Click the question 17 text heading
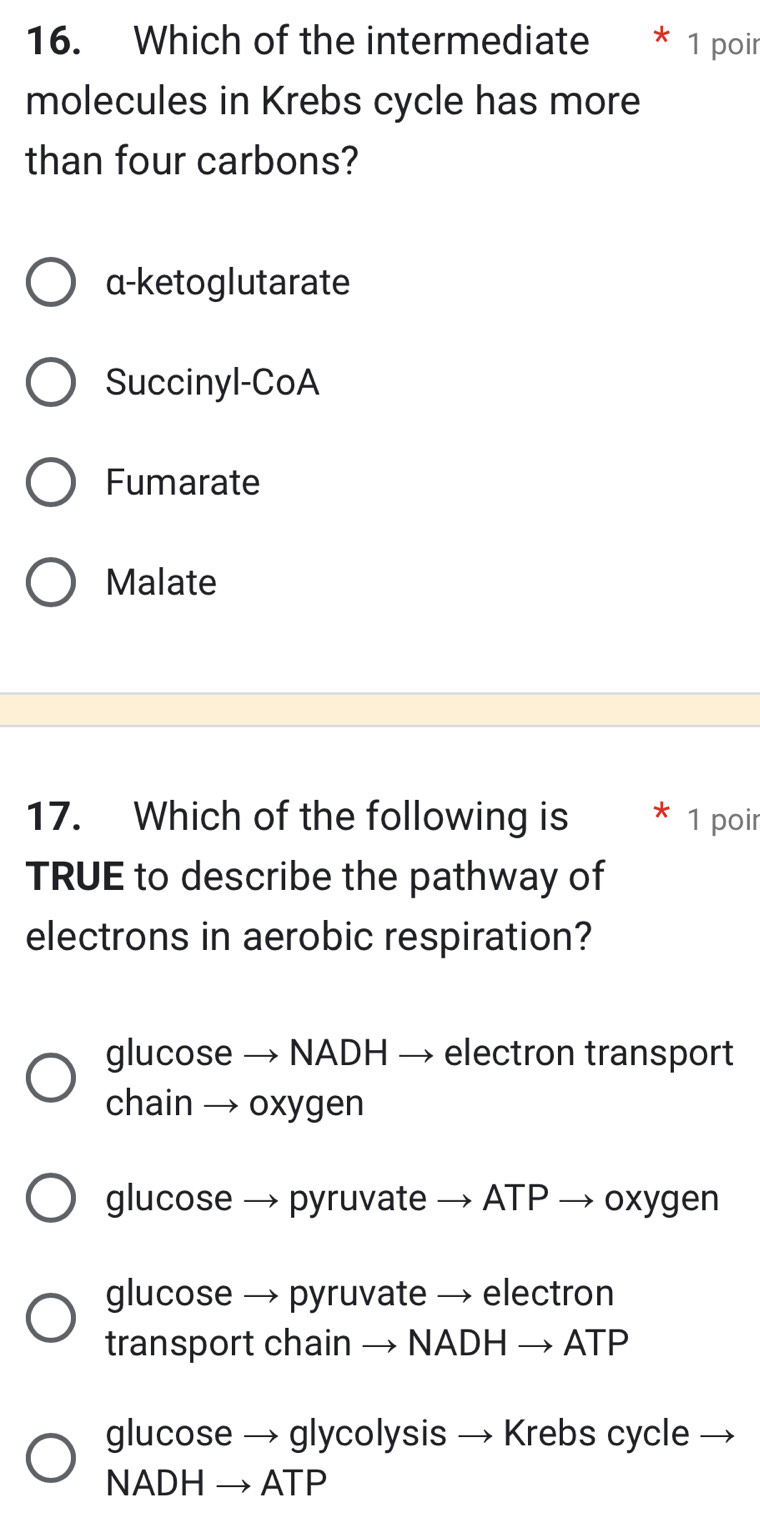The image size is (760, 1529). pos(300,875)
